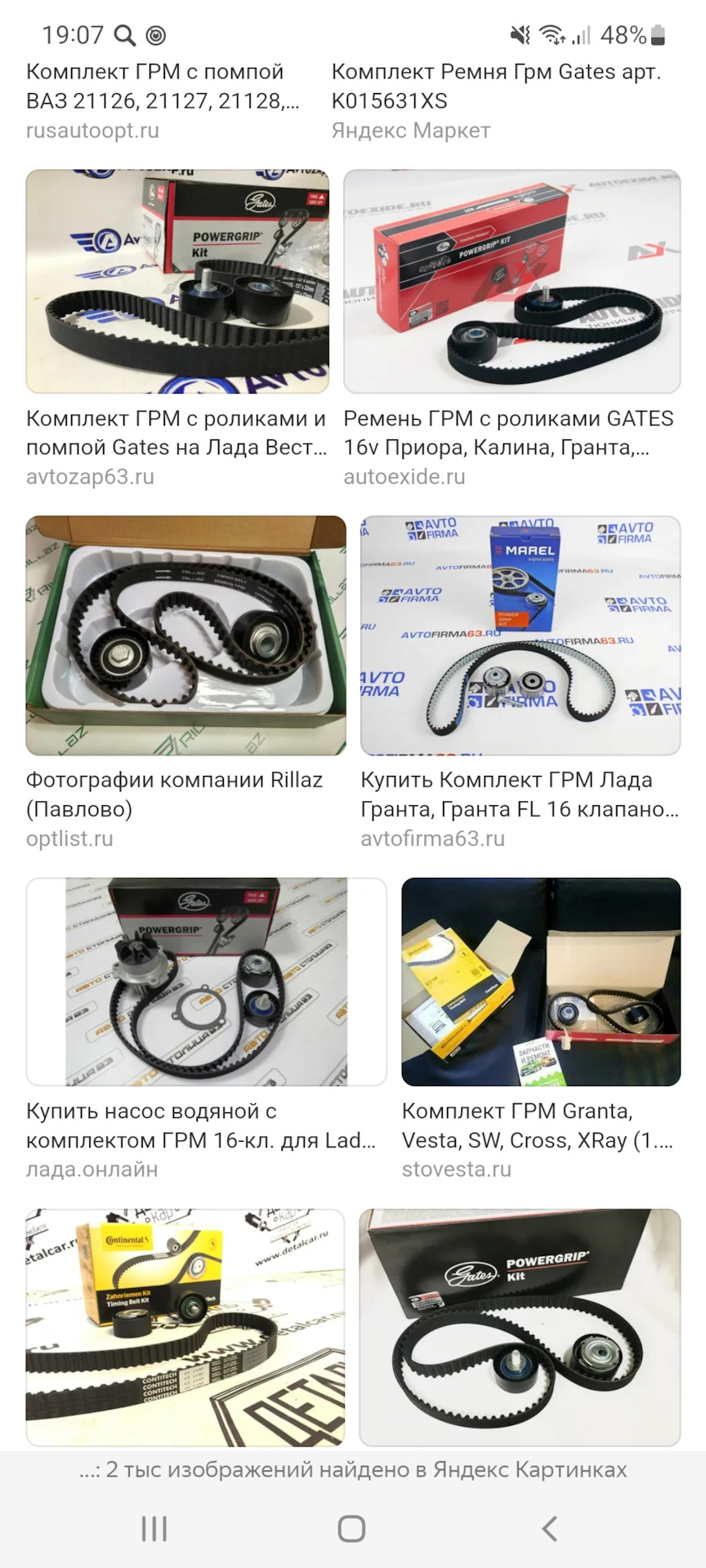Open the autoexide.ru red Gates box image
Screen dimensions: 706x1568
512,281
